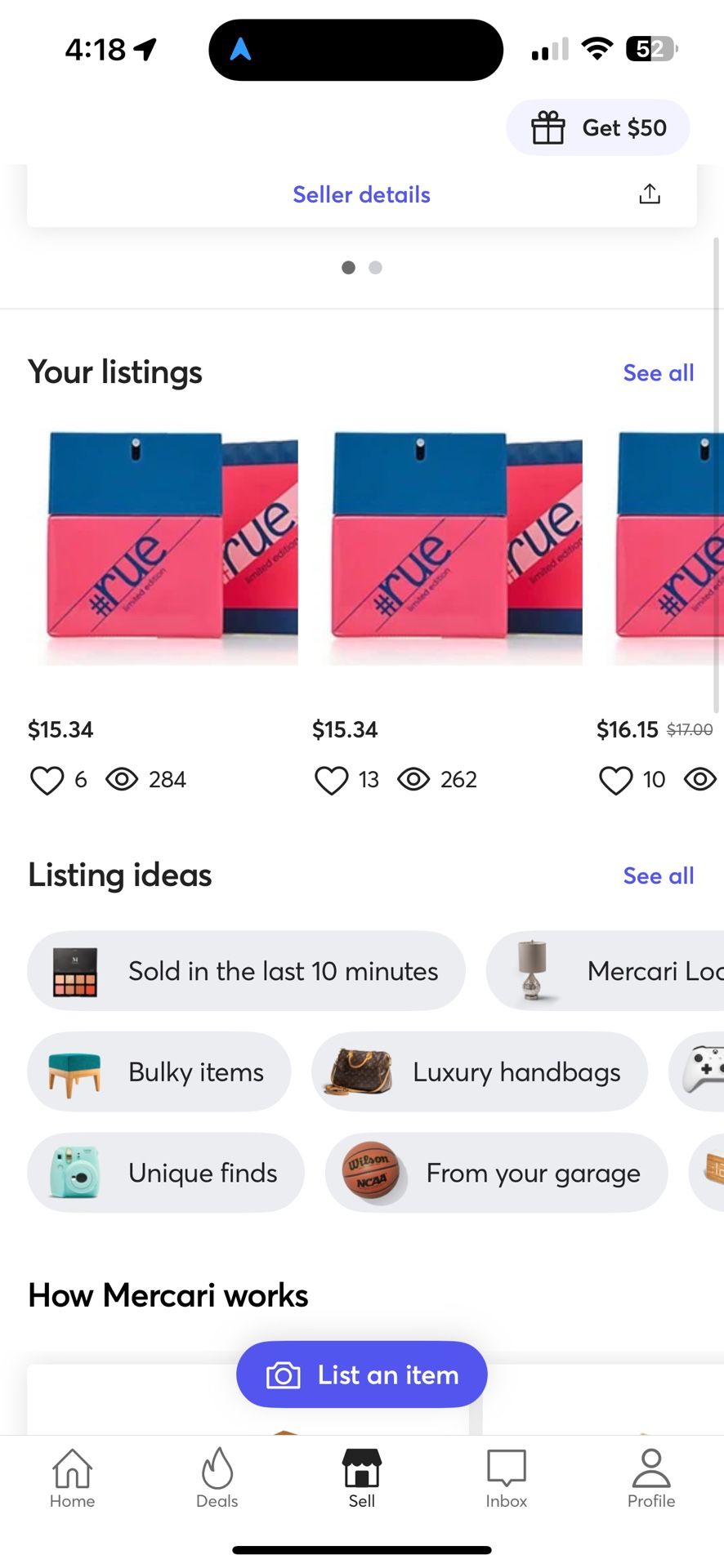The height and width of the screenshot is (1568, 724).
Task: Tap the Get $50 gift button
Action: [x=597, y=127]
